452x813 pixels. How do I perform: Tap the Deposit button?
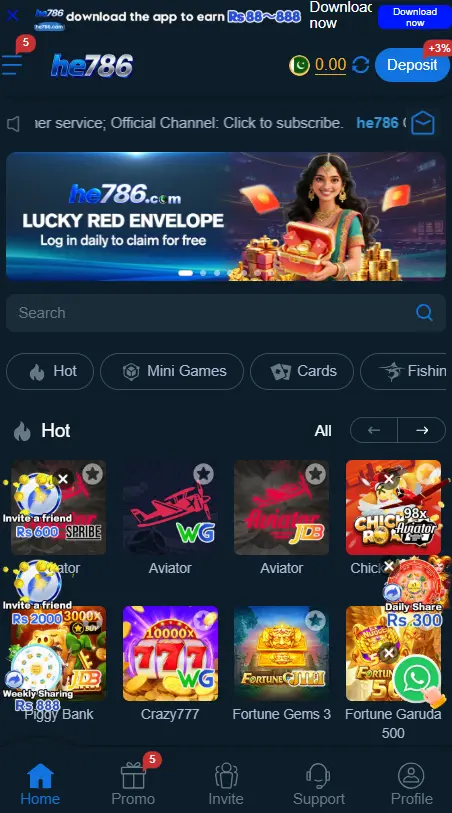point(412,65)
